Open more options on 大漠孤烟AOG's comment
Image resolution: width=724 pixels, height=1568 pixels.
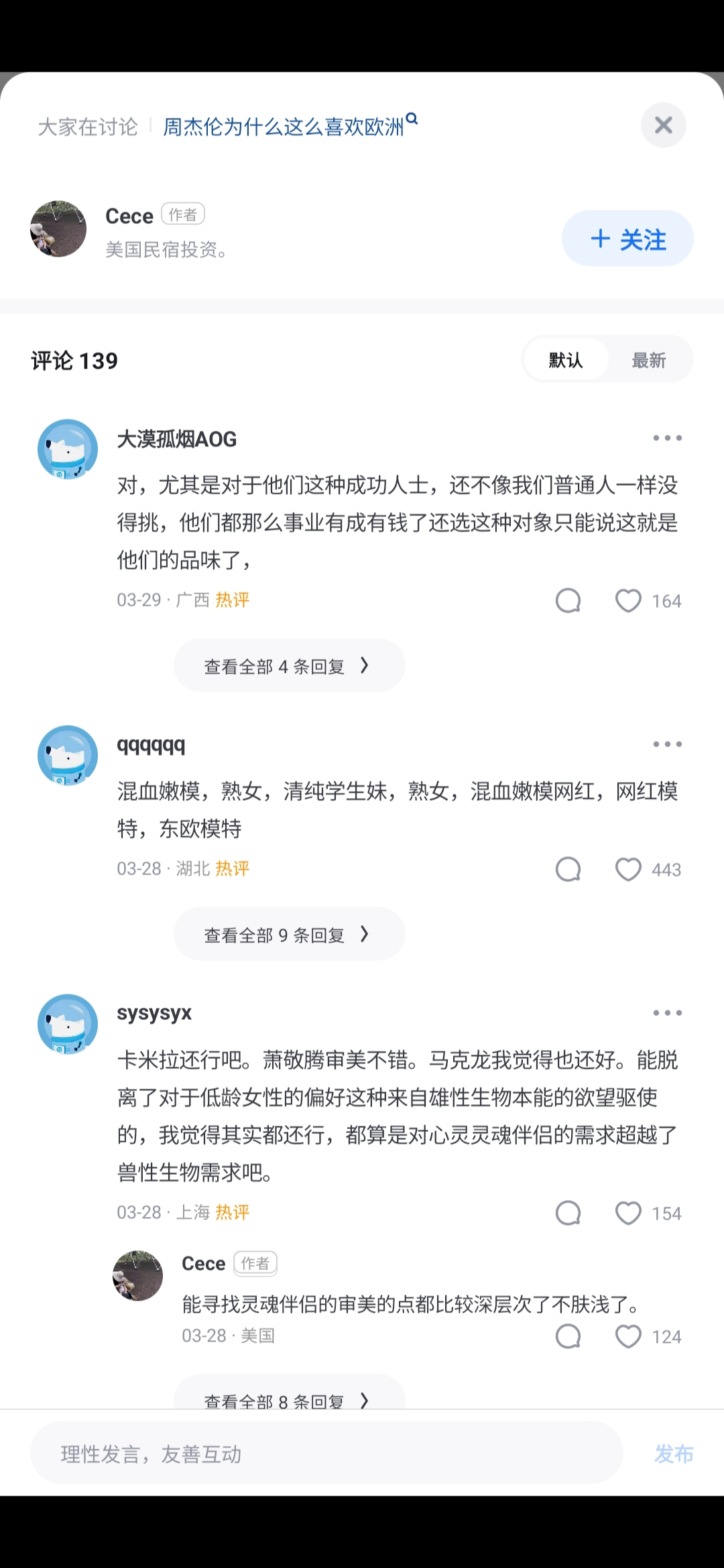[667, 438]
